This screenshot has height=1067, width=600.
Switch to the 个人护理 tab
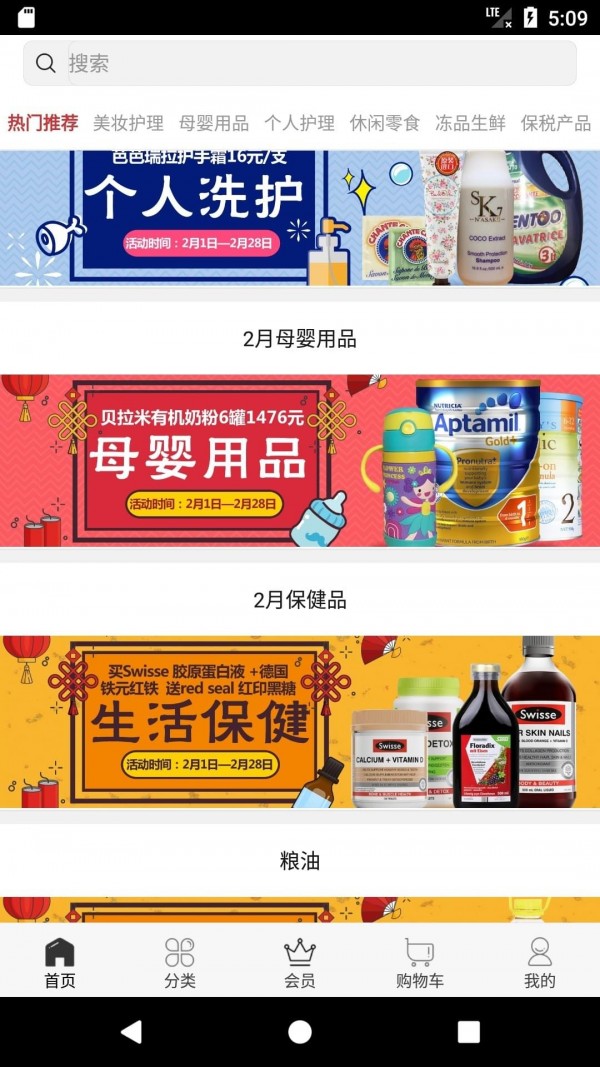(299, 123)
